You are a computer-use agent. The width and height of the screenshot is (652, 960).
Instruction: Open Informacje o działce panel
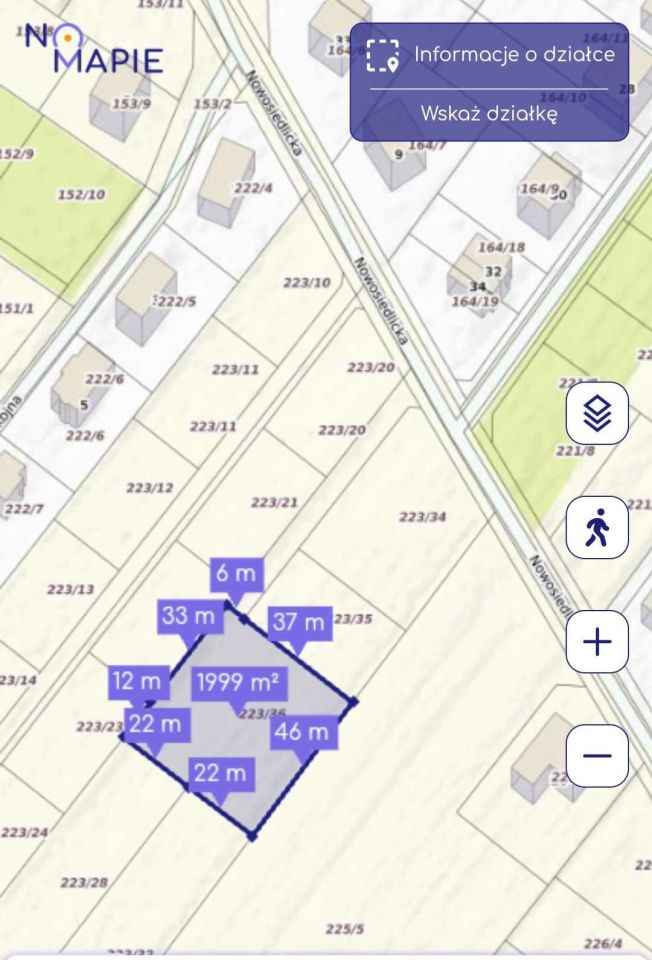490,55
